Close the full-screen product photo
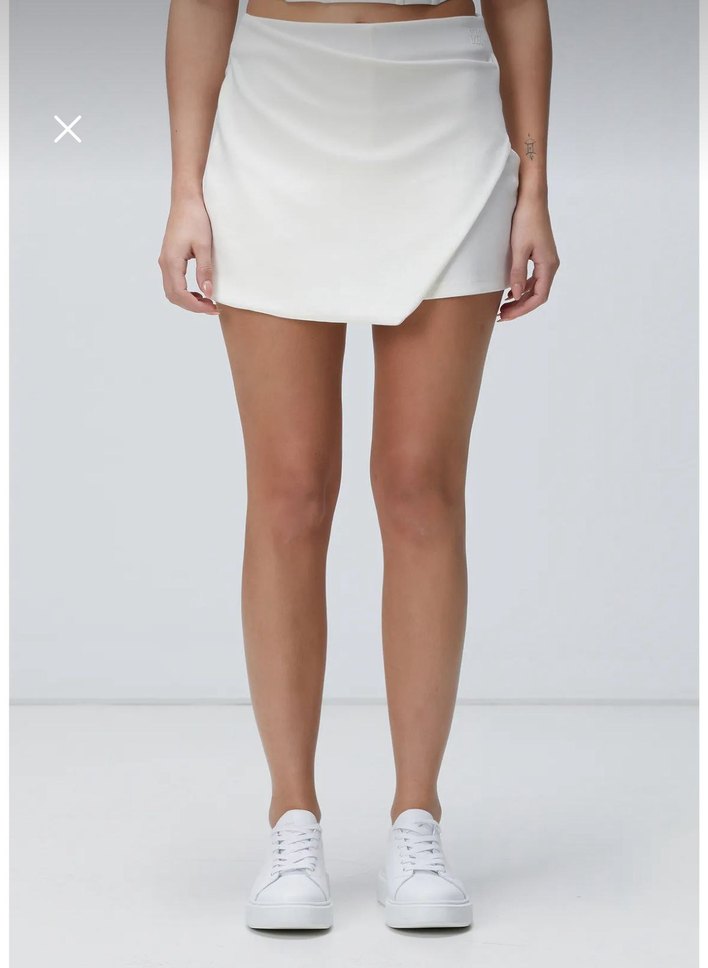The image size is (708, 968). (x=68, y=129)
